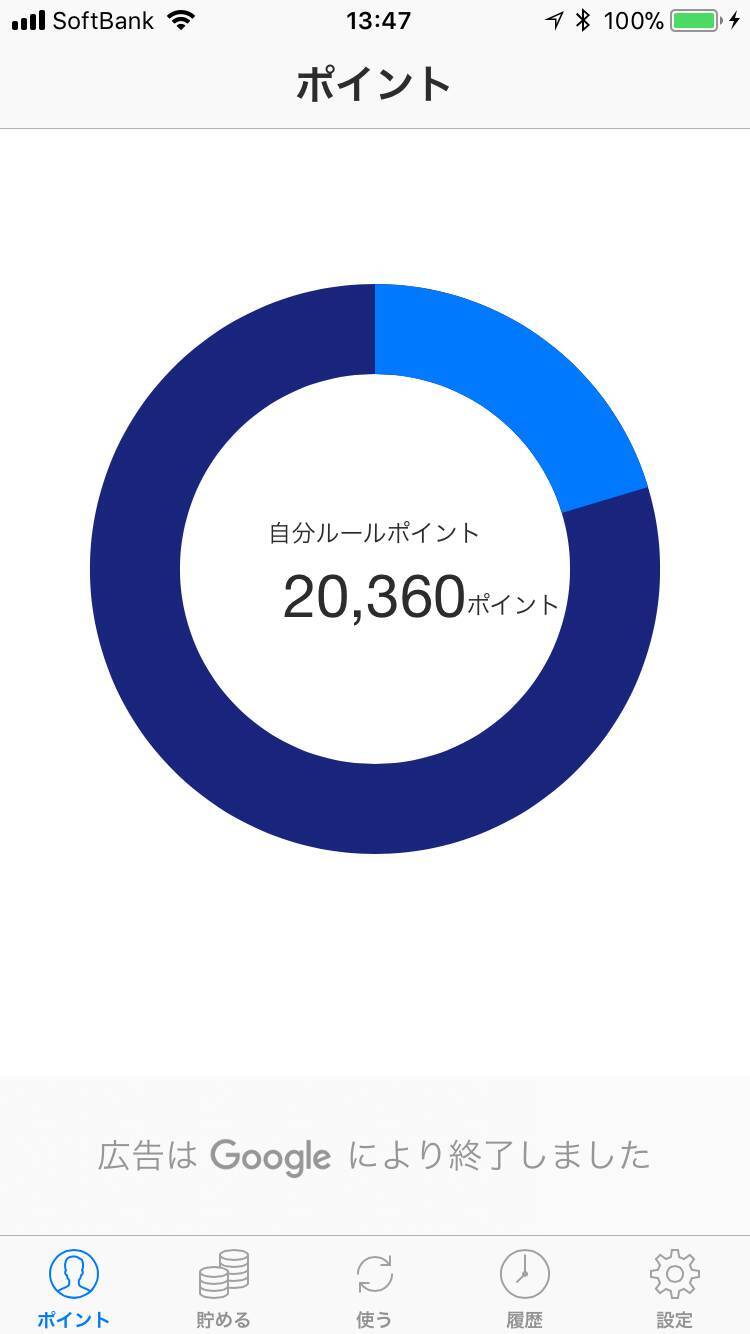Select the ポイント tab

[x=74, y=1286]
